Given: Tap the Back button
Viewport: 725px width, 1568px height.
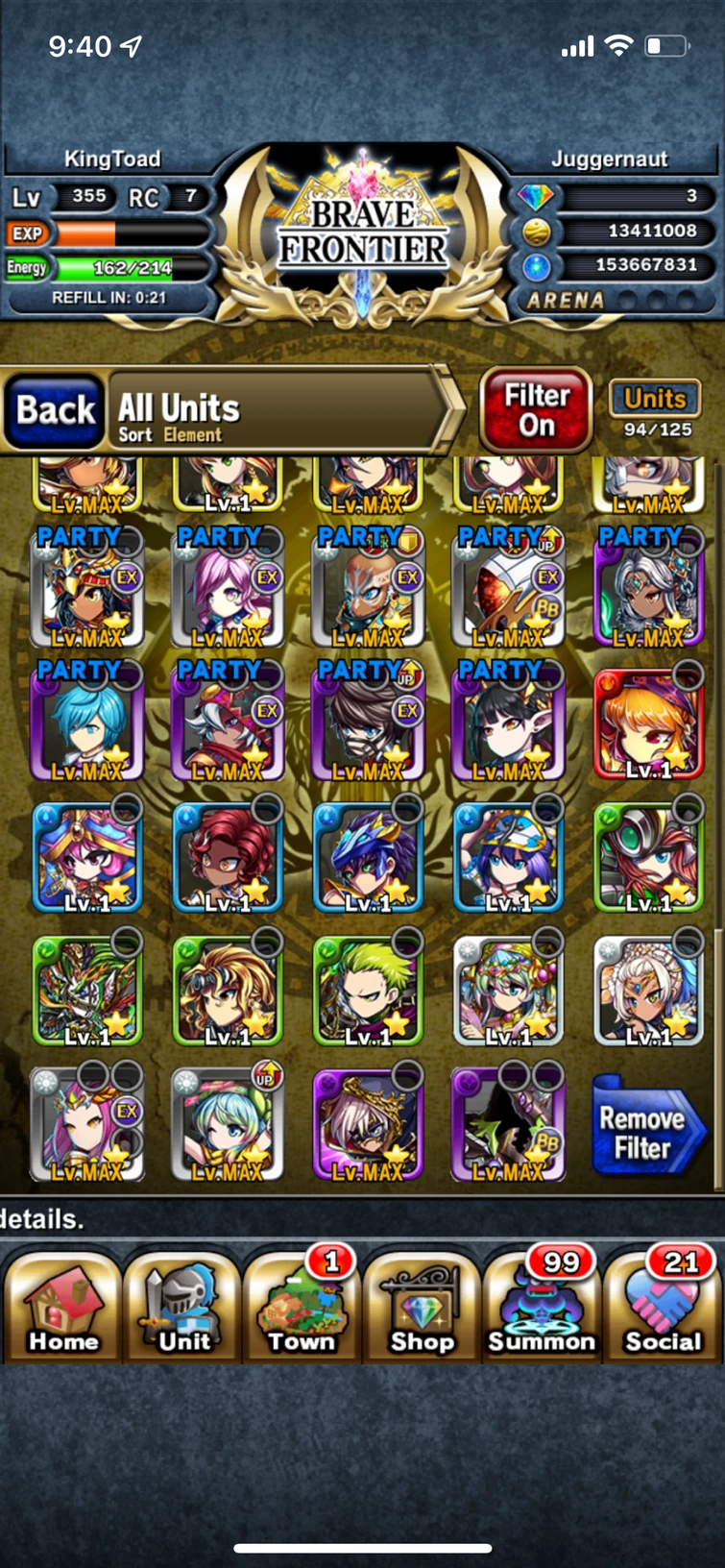Looking at the screenshot, I should [x=56, y=411].
